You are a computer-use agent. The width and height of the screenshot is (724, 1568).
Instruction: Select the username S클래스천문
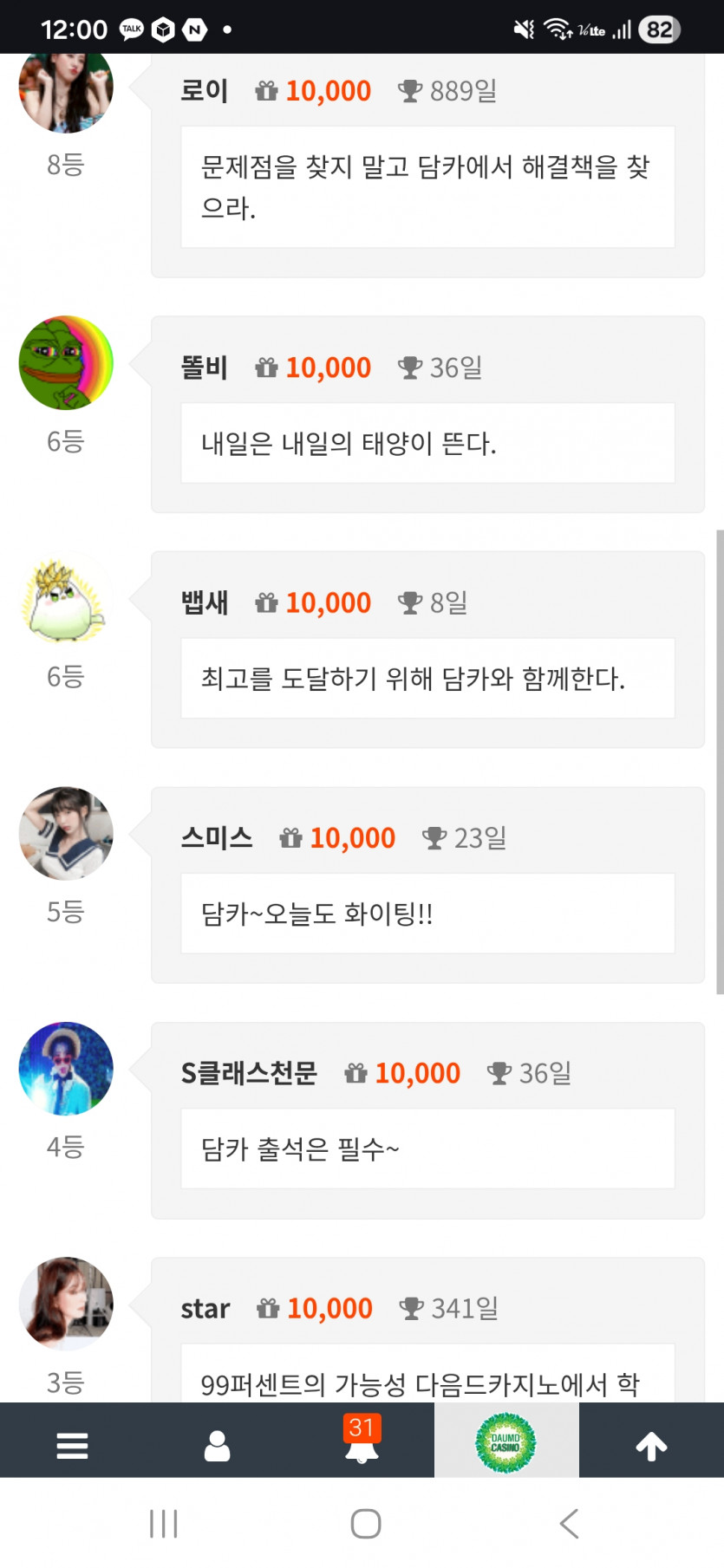pyautogui.click(x=249, y=1073)
